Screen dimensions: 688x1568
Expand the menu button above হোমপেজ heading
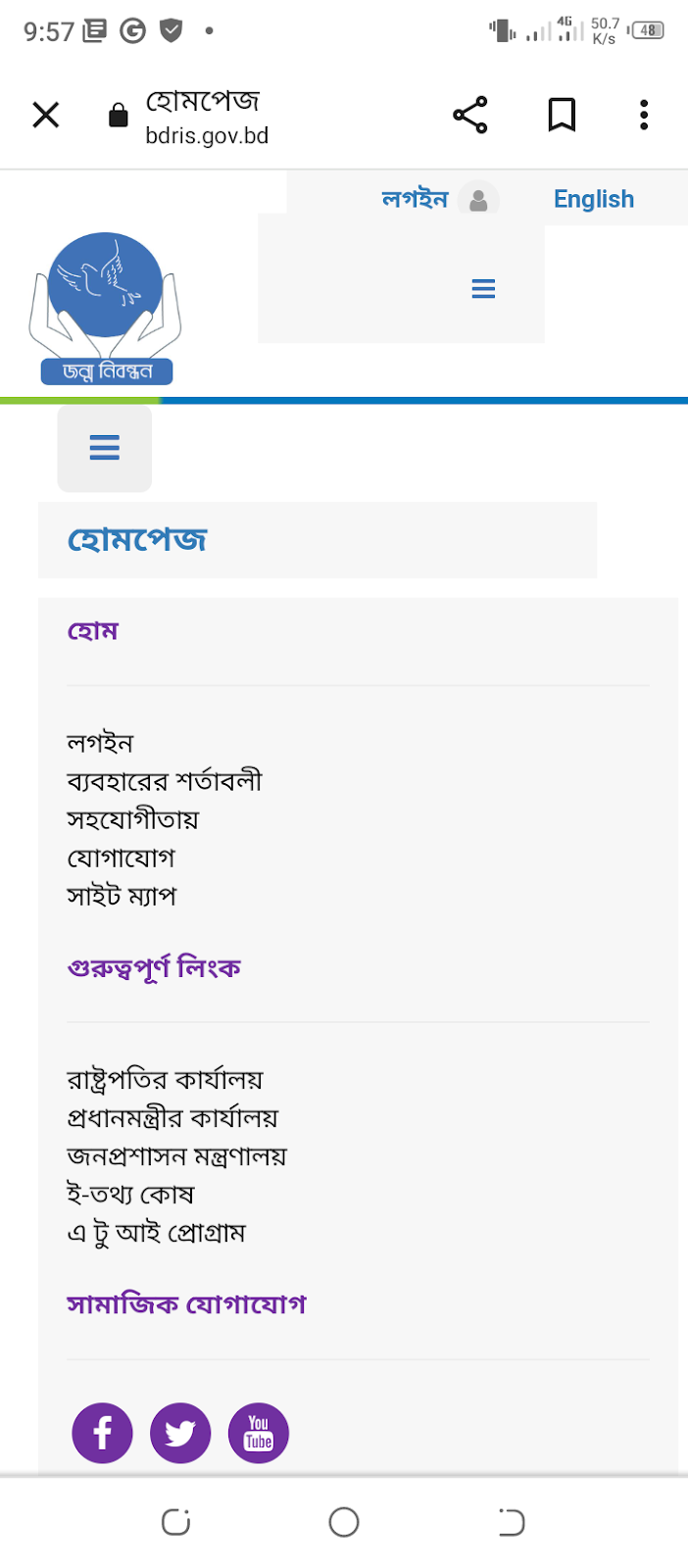[x=105, y=449]
